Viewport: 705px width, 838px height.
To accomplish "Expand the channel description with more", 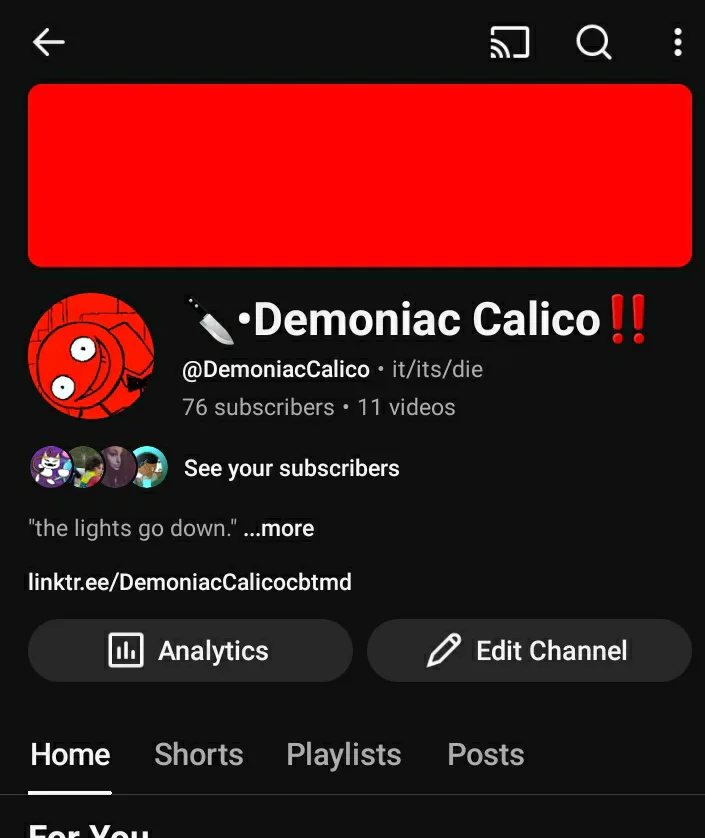I will pyautogui.click(x=279, y=528).
